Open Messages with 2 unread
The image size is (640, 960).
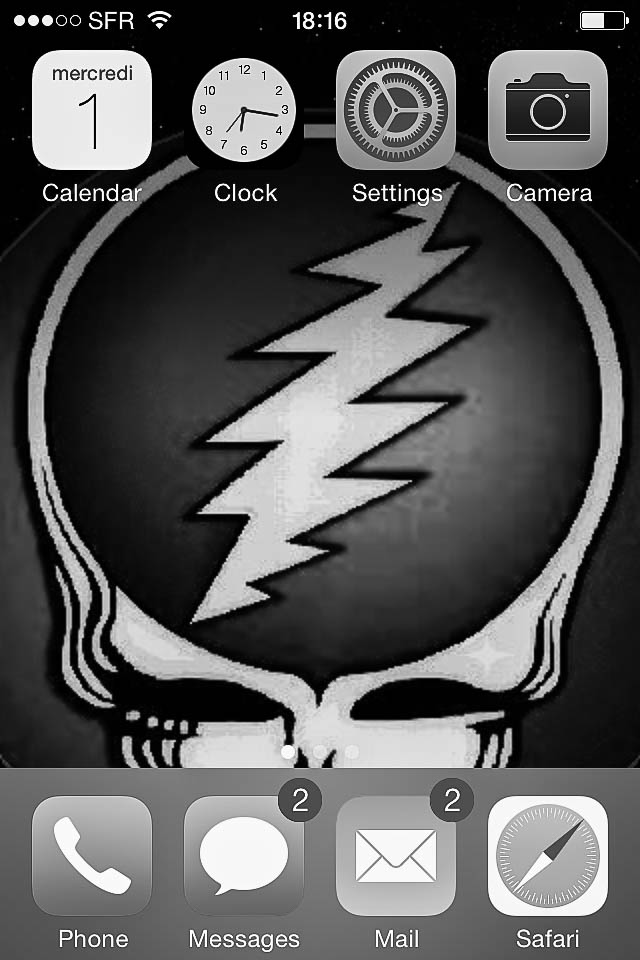(244, 856)
